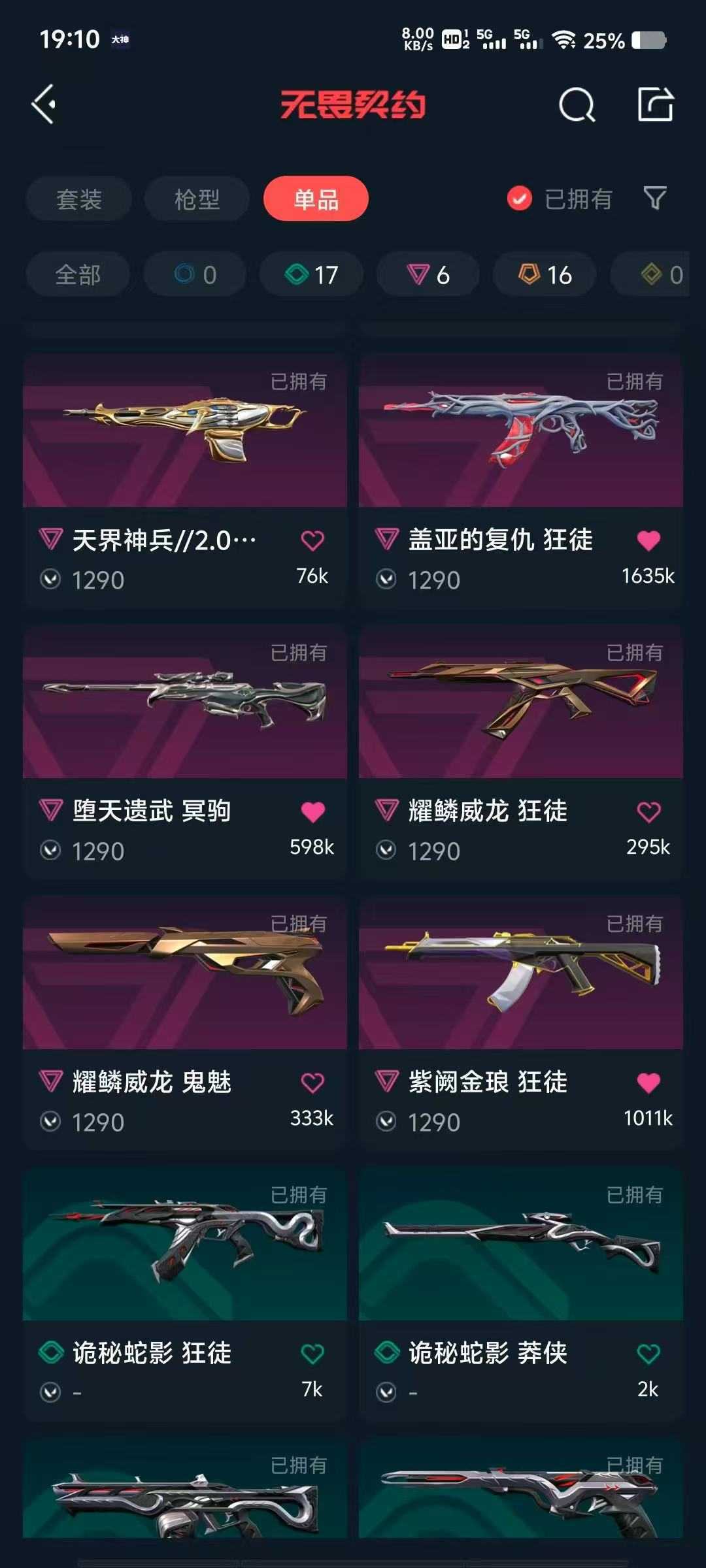The height and width of the screenshot is (1568, 706).
Task: Like the 天界神兵//2.0 skin
Action: (x=312, y=540)
